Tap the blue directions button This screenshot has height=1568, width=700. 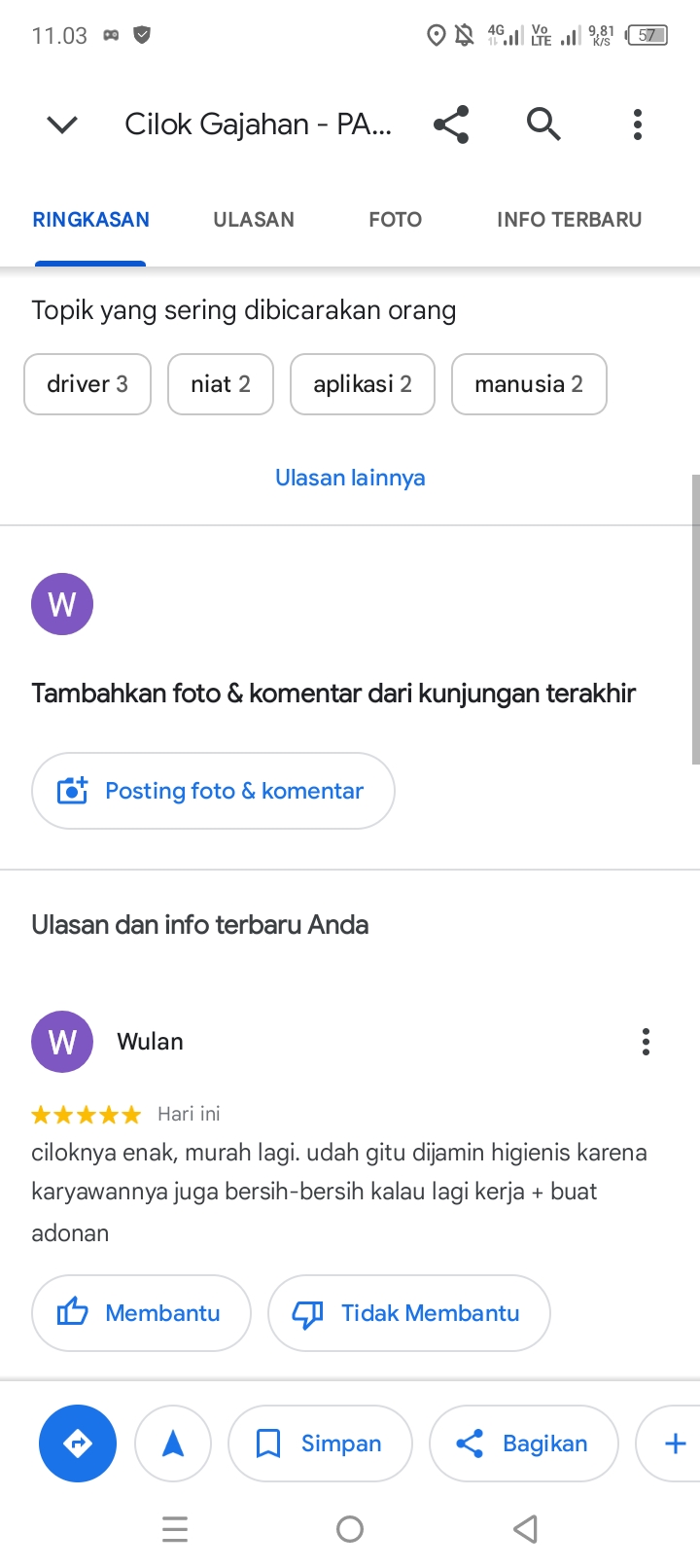click(78, 1443)
